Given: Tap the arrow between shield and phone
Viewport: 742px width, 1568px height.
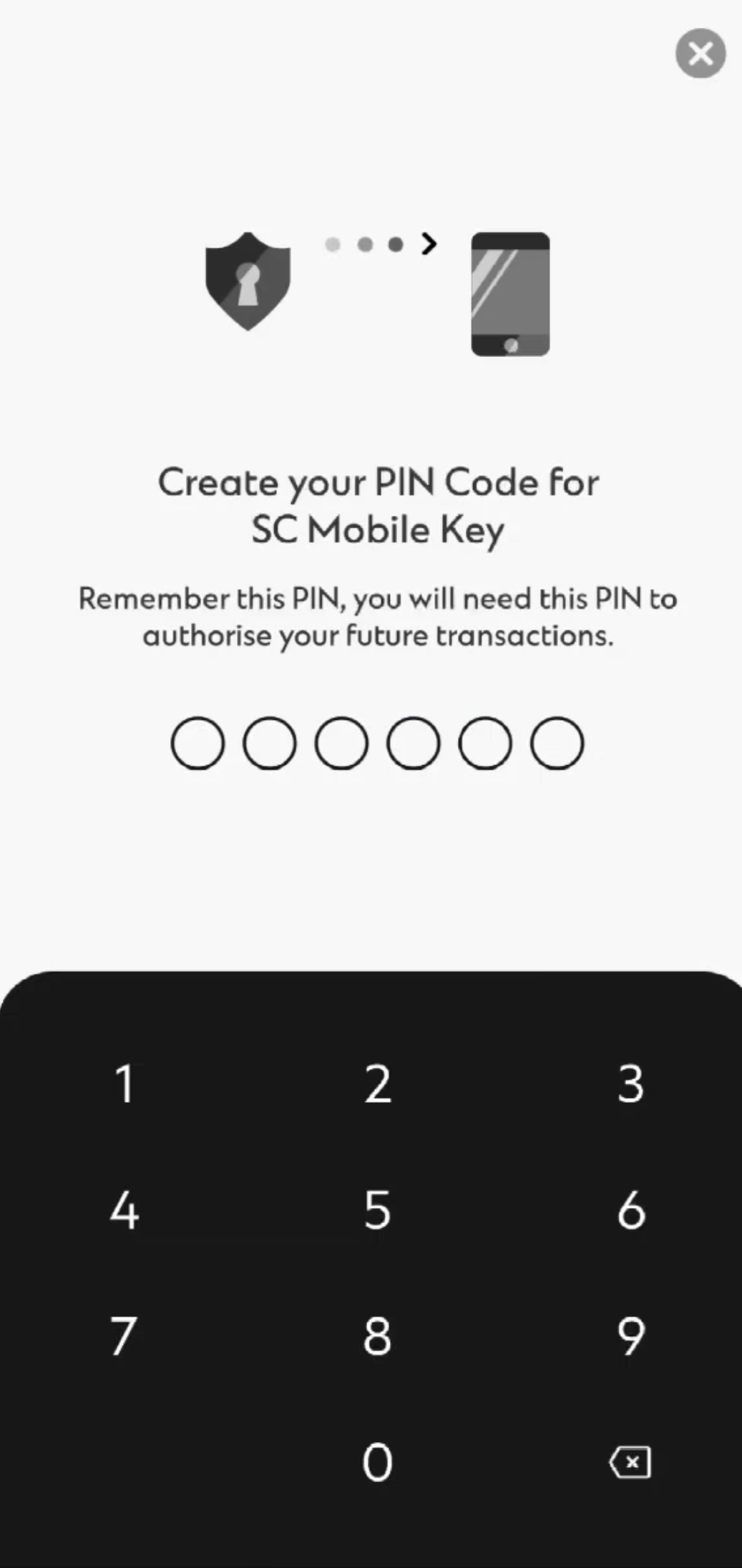Looking at the screenshot, I should click(429, 244).
